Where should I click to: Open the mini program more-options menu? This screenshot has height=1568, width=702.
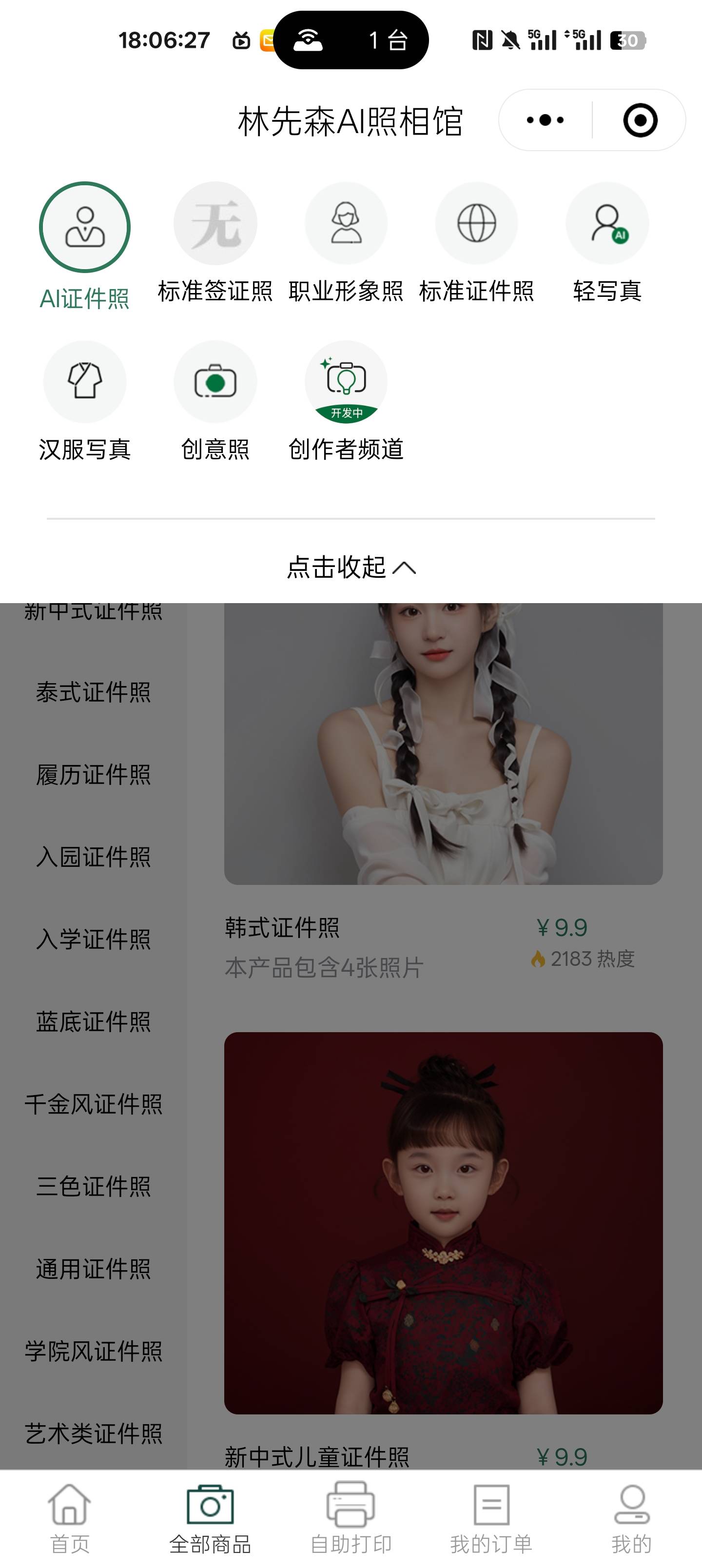(x=545, y=120)
